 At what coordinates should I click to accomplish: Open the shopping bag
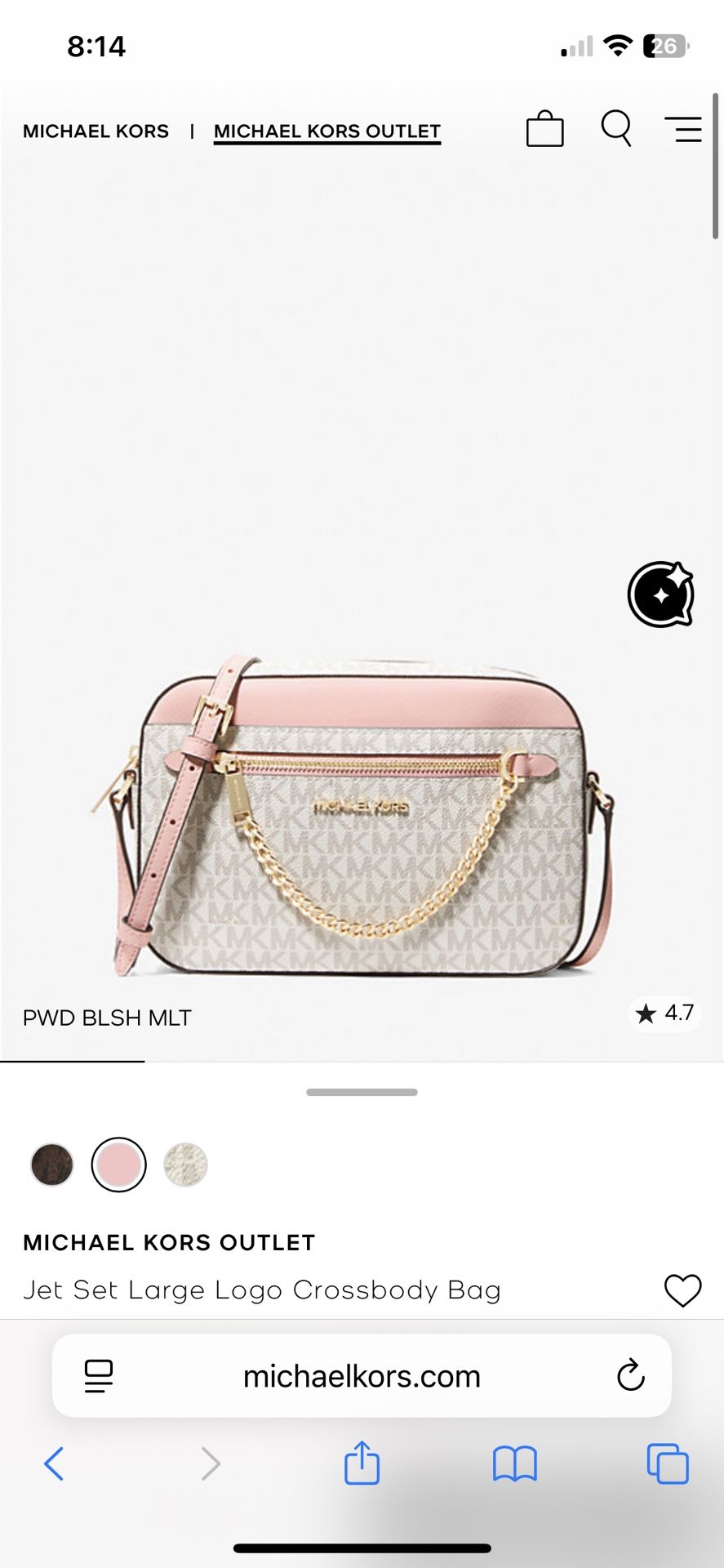click(x=544, y=129)
